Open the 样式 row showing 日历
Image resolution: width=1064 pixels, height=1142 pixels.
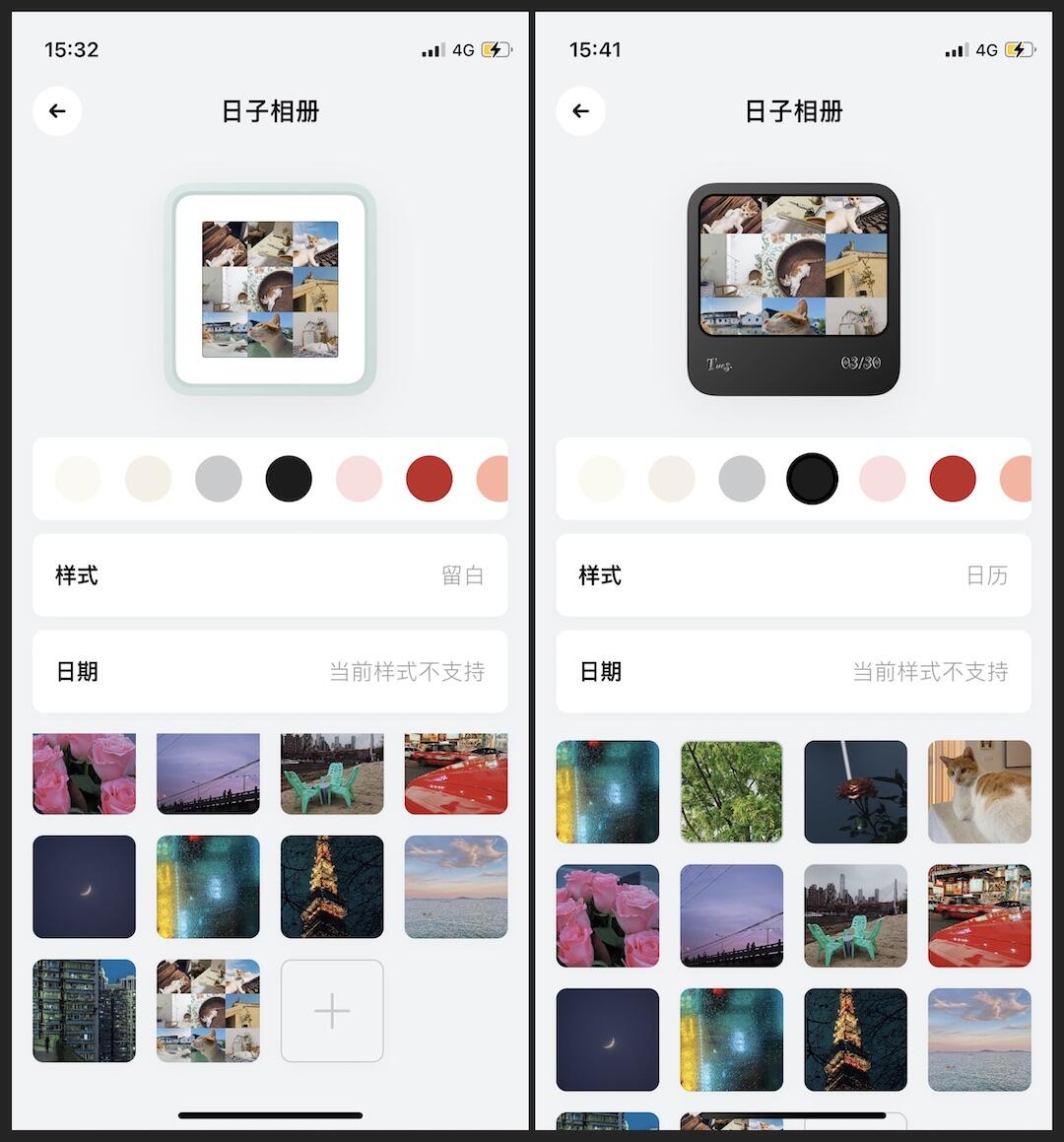pos(793,575)
